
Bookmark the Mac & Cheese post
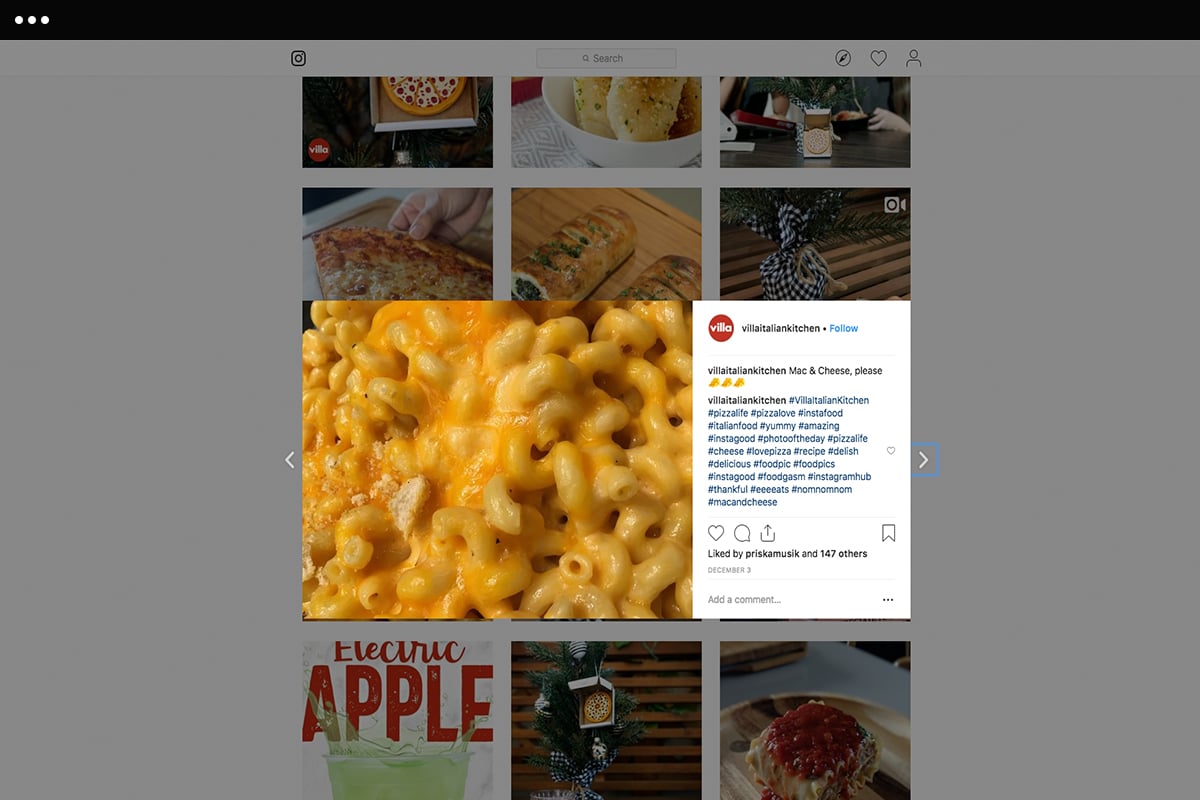[x=888, y=533]
